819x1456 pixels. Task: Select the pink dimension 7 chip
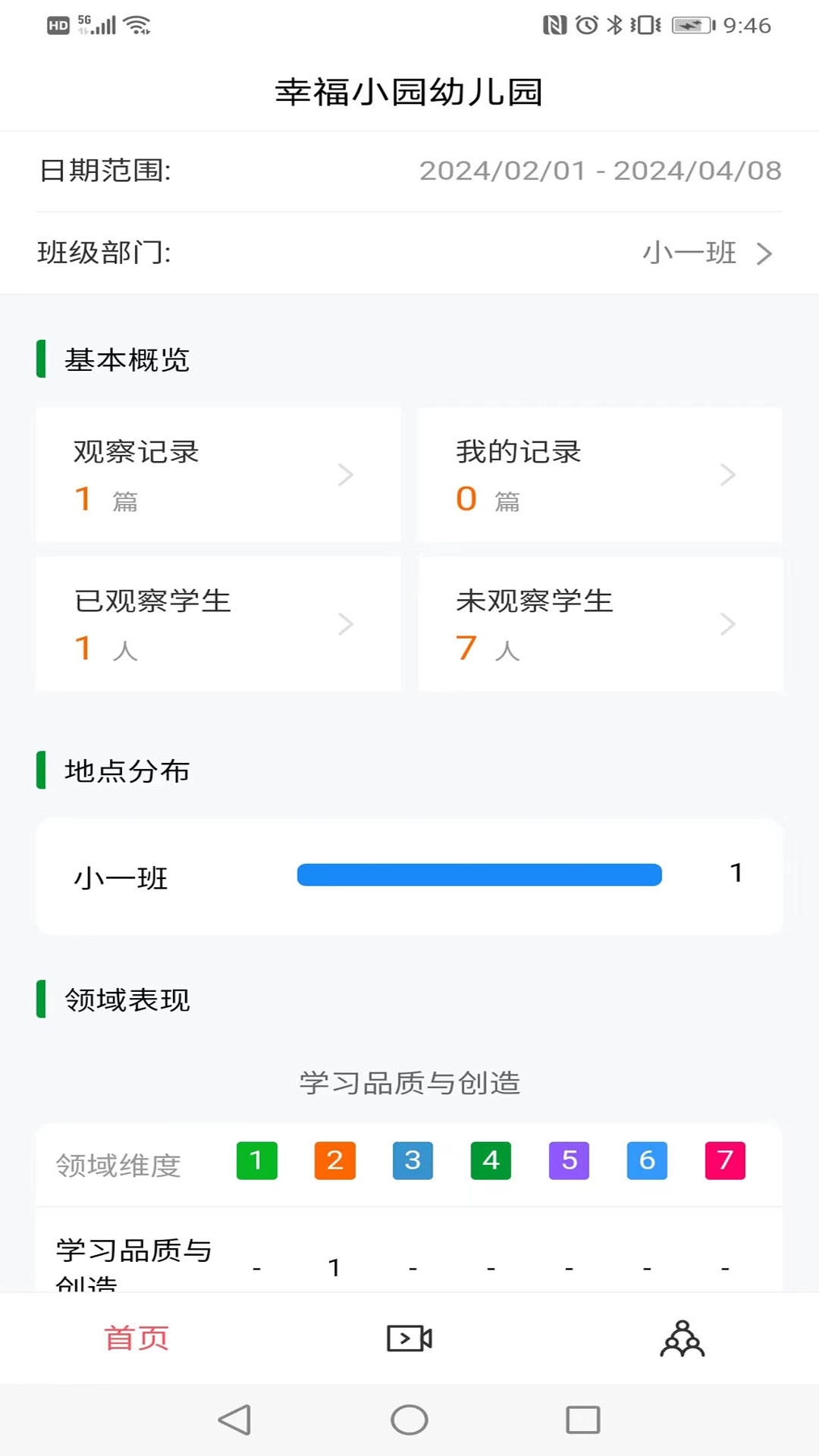(723, 1160)
